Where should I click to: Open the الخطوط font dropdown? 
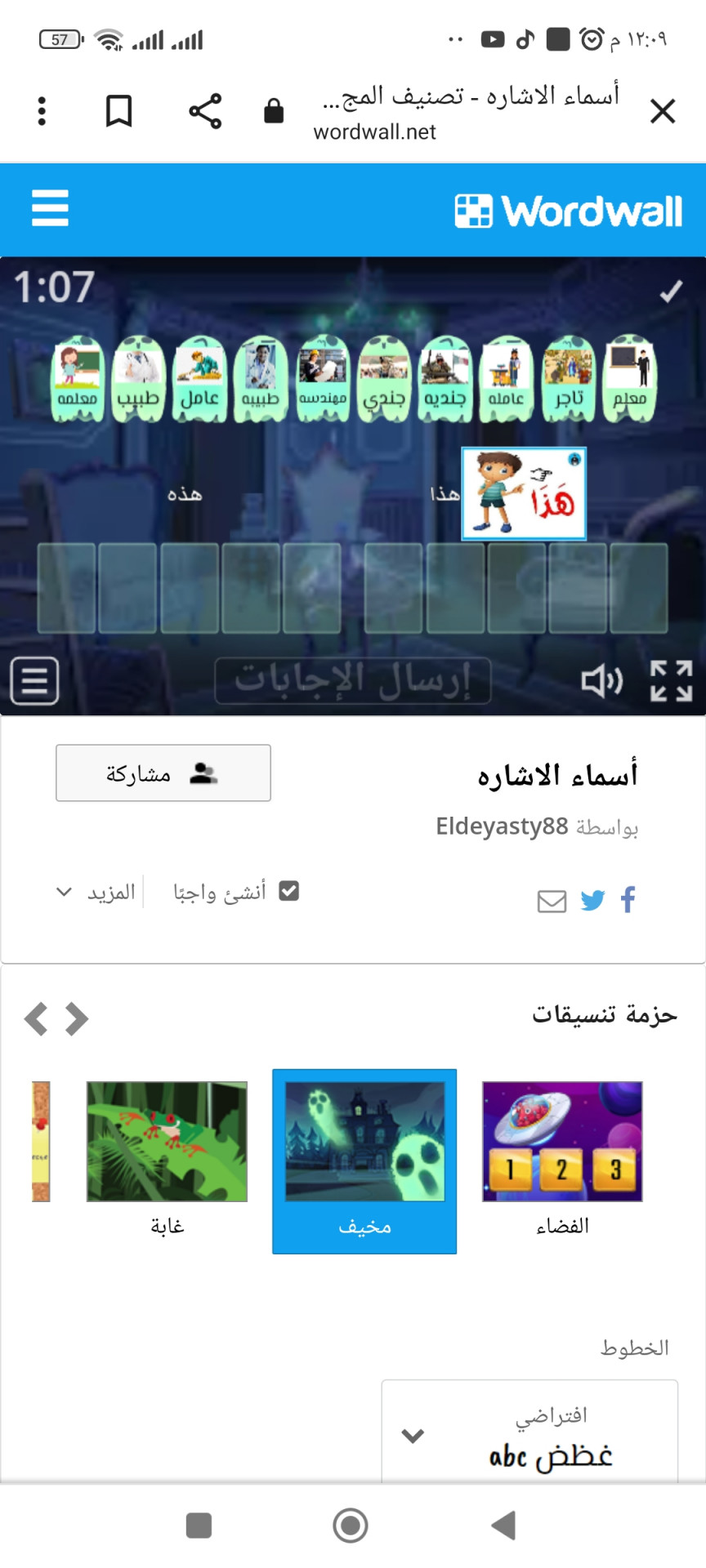coord(529,1435)
